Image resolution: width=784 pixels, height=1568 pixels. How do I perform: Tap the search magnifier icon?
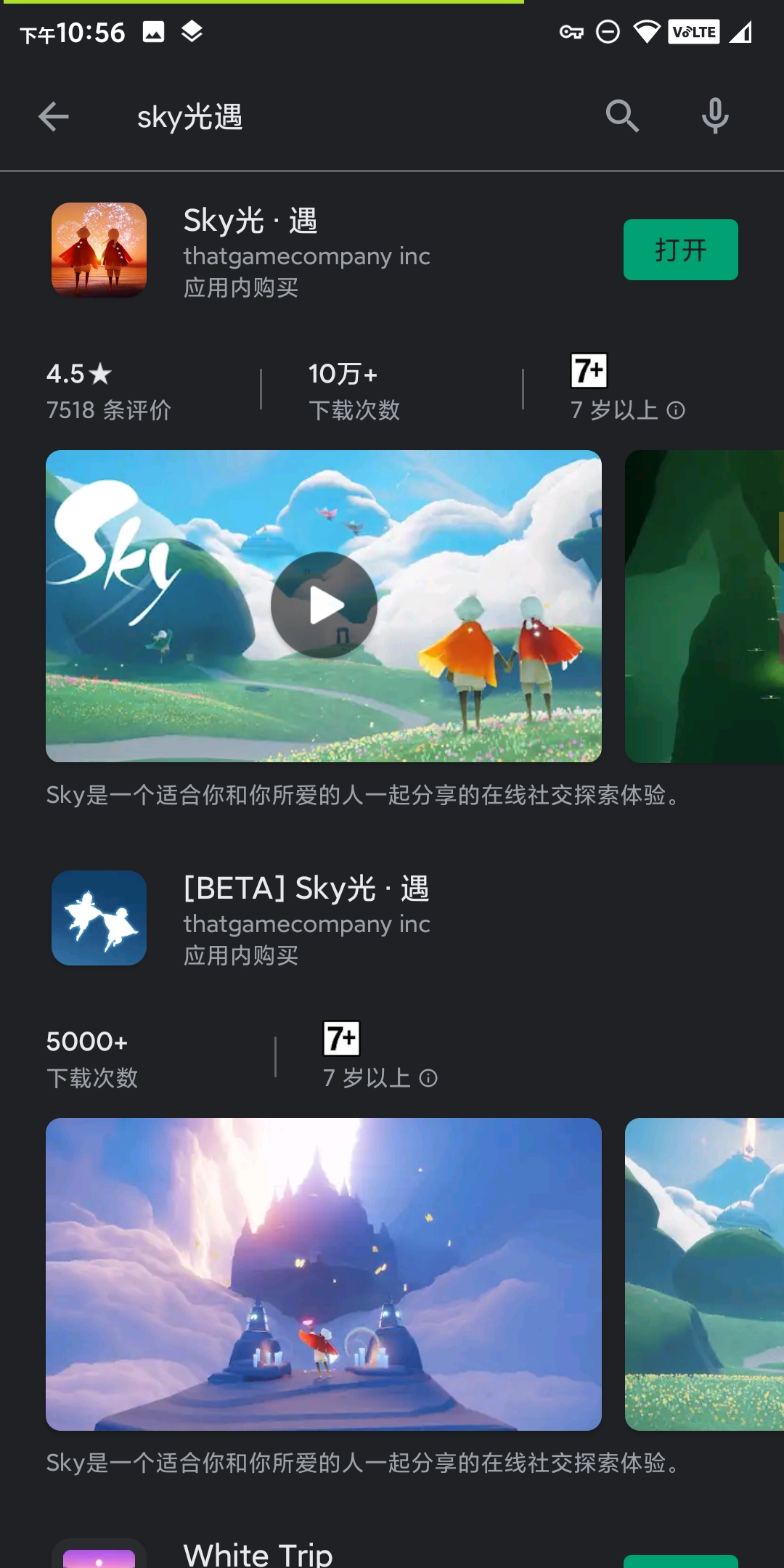[622, 116]
